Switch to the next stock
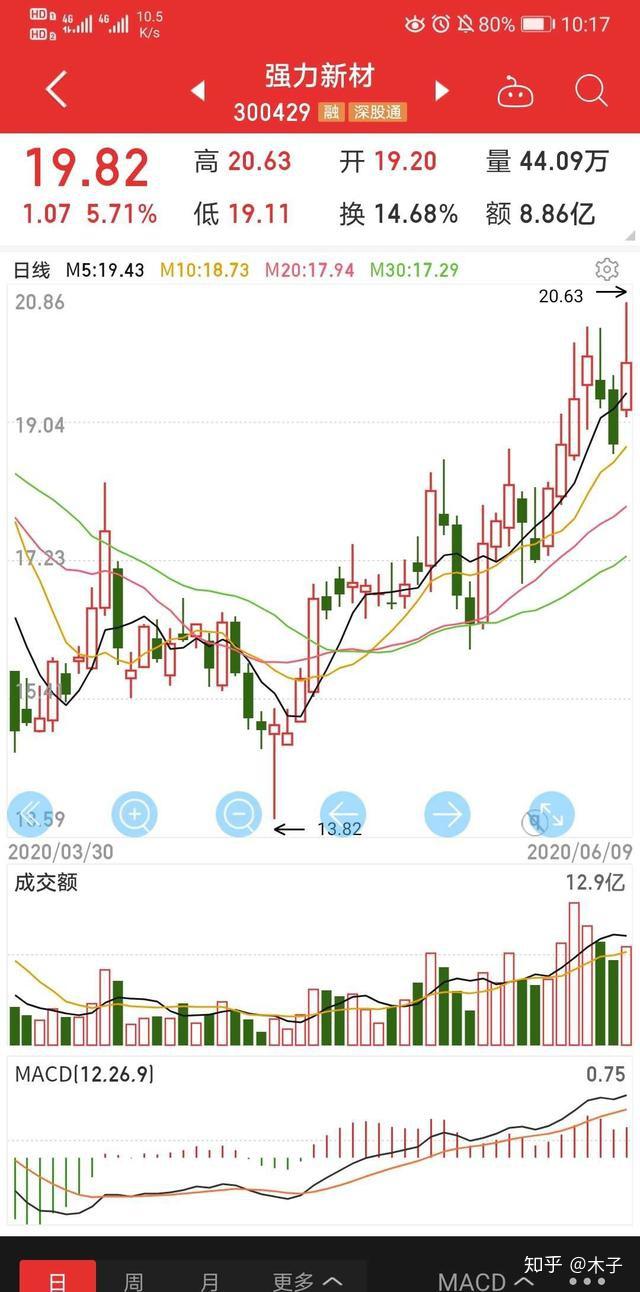The image size is (640, 1292). [442, 91]
